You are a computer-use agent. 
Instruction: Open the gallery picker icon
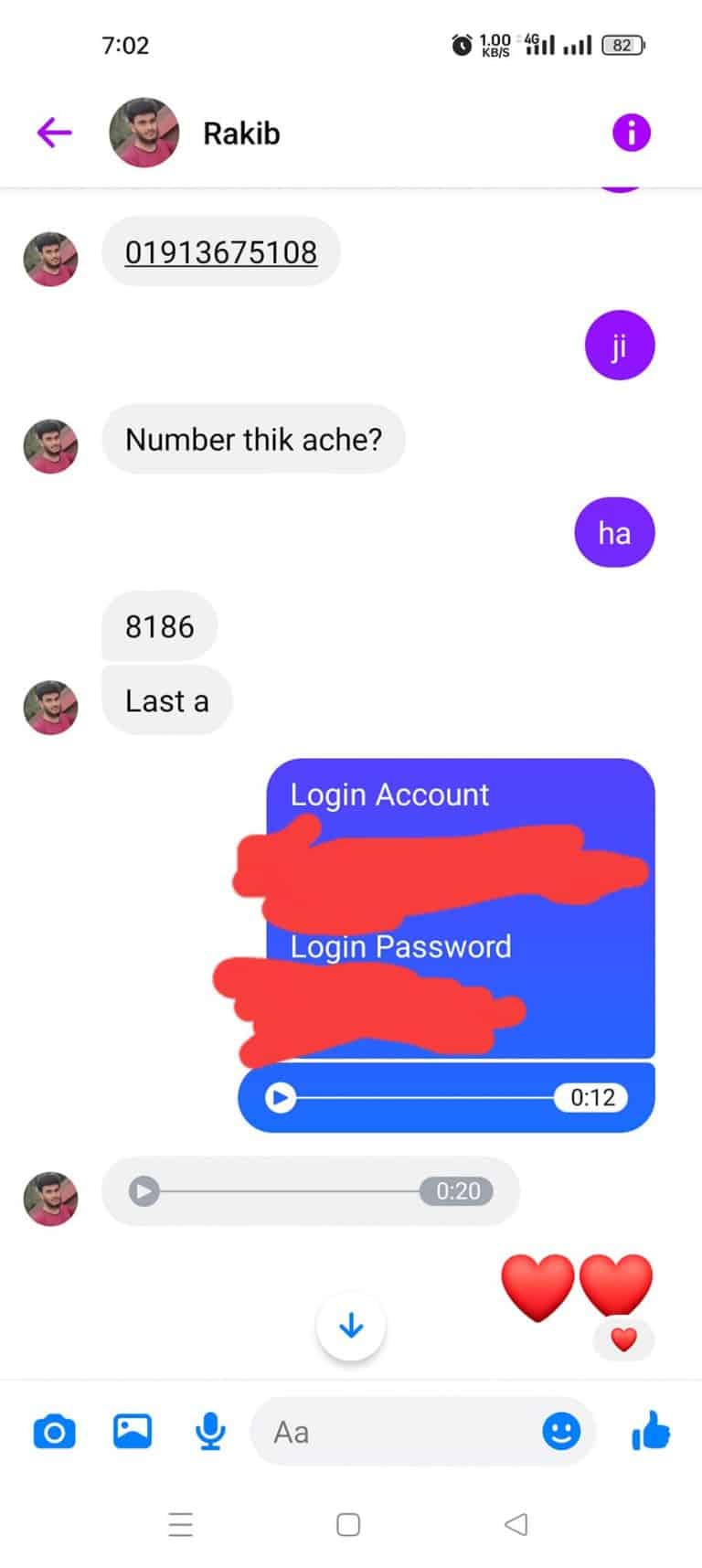coord(133,1431)
